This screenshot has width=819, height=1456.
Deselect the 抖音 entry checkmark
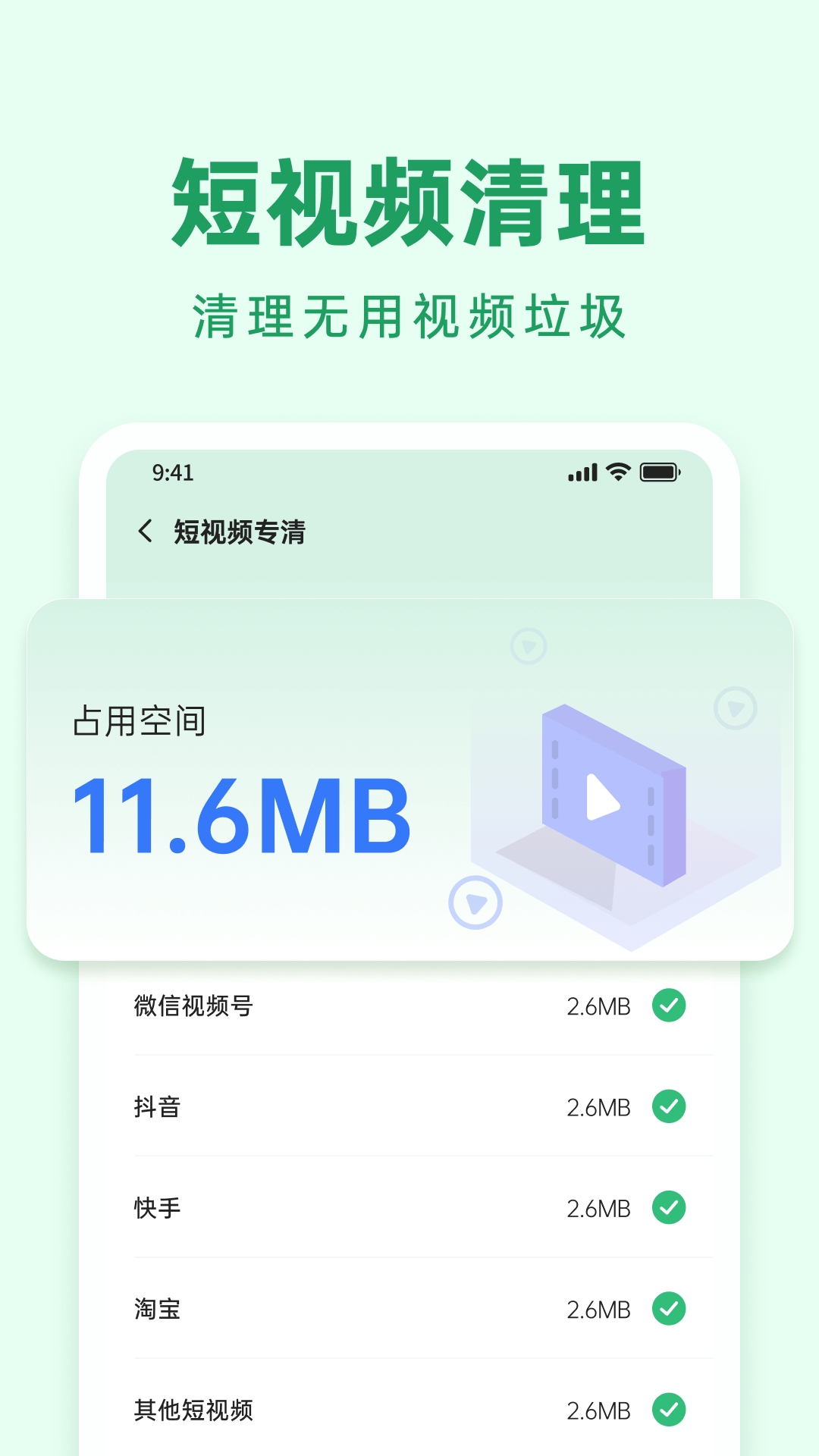pos(668,1107)
